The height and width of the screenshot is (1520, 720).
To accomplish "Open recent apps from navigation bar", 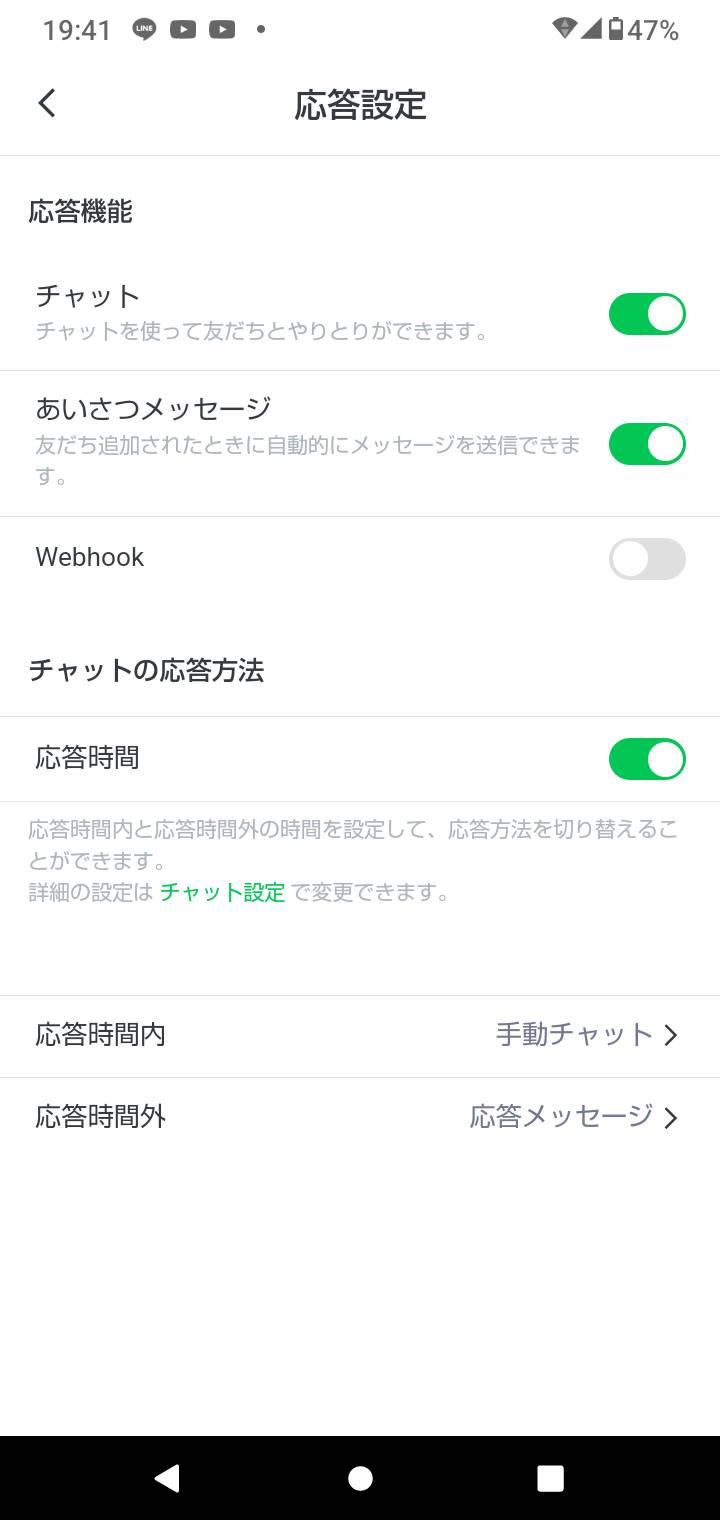I will pos(550,1478).
